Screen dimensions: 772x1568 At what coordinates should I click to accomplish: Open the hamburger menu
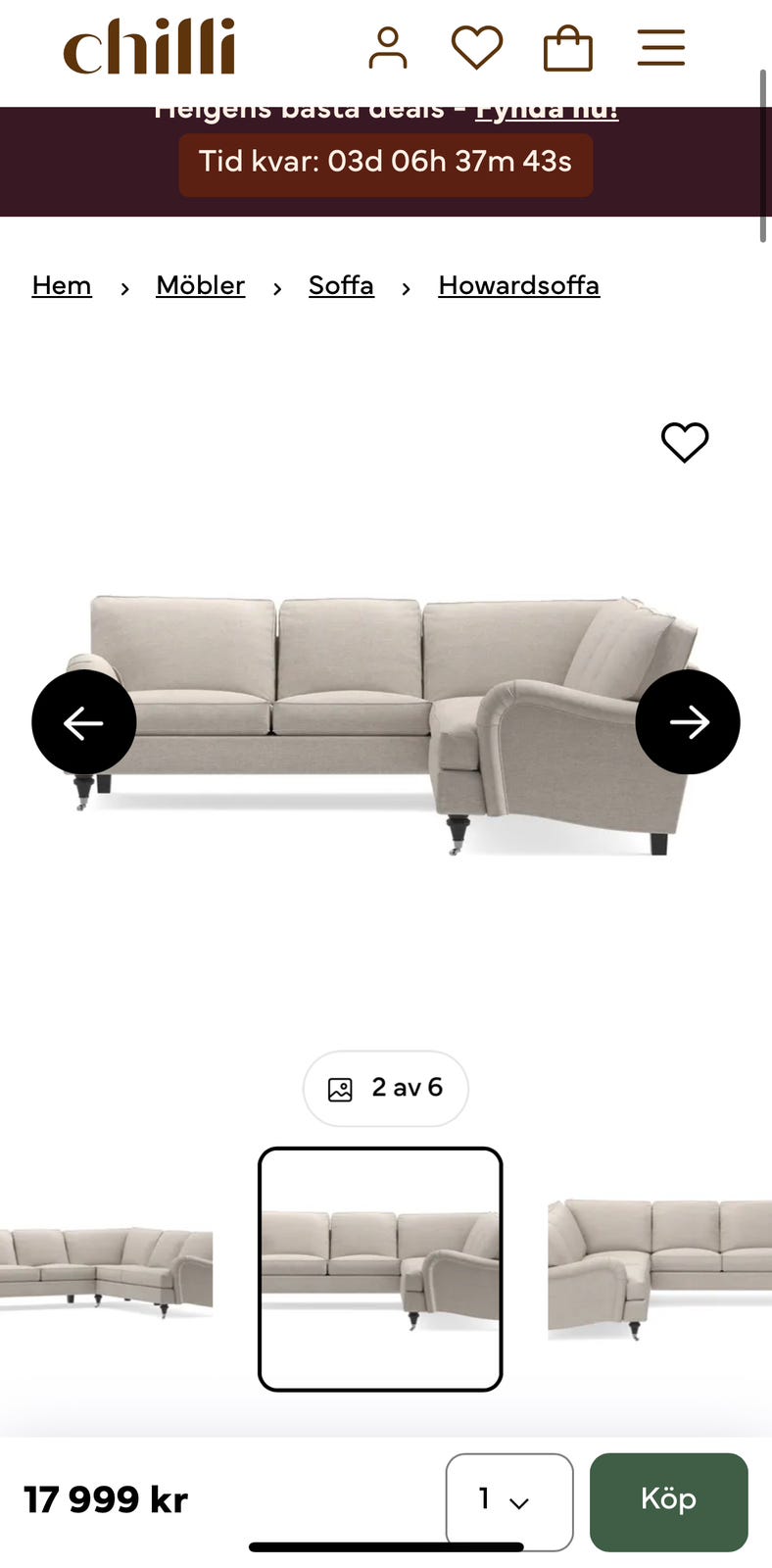pyautogui.click(x=661, y=47)
